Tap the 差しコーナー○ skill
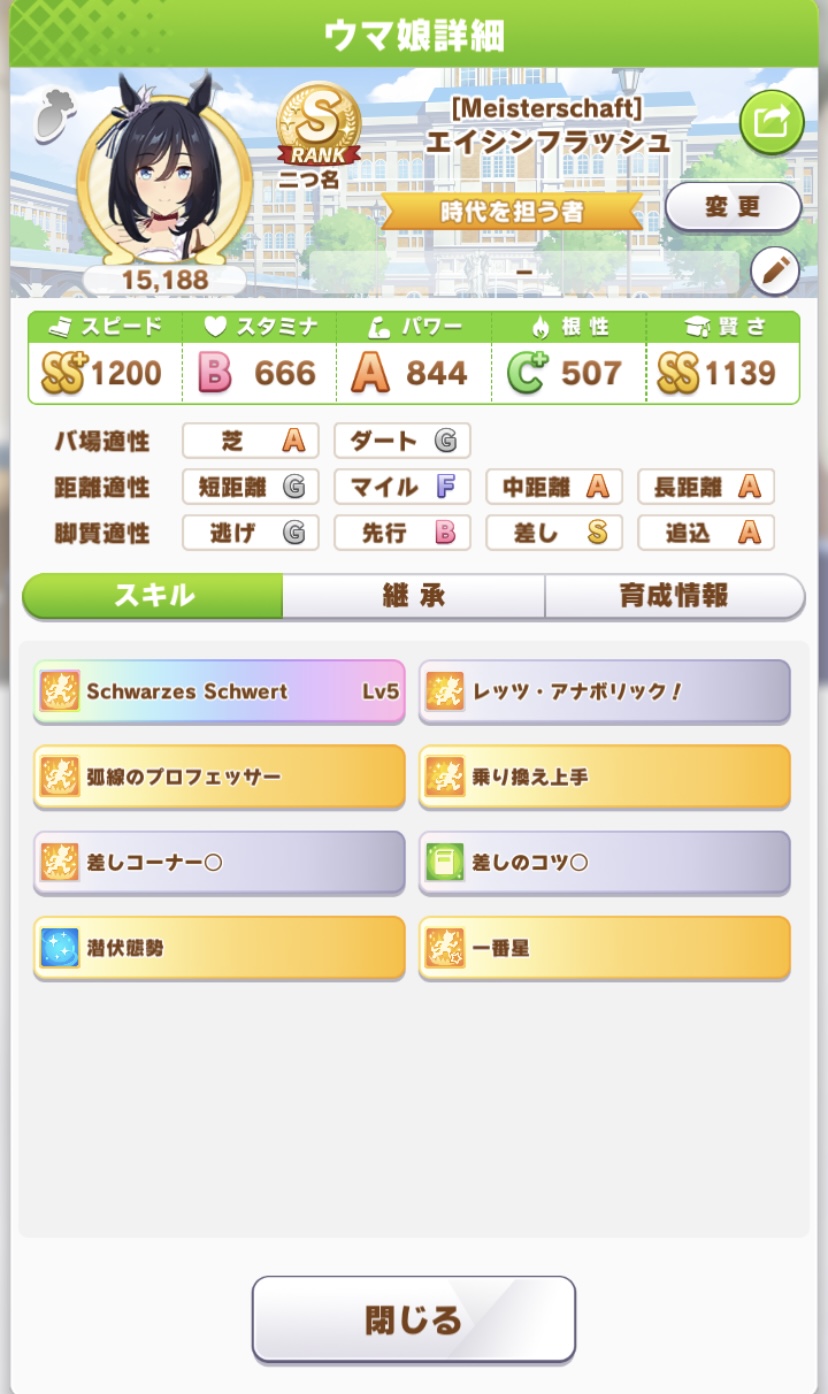 tap(219, 862)
